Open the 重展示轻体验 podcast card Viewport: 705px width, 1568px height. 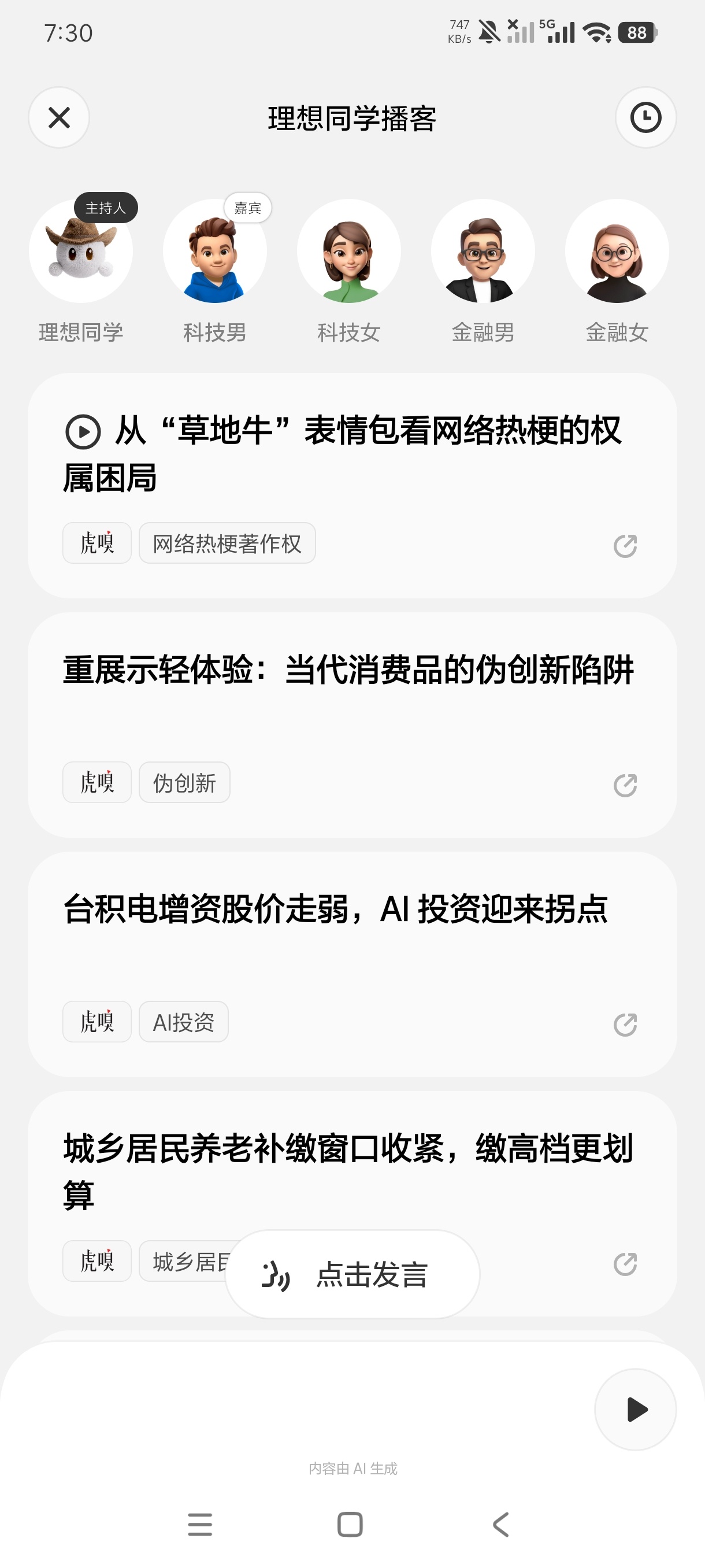(352, 724)
